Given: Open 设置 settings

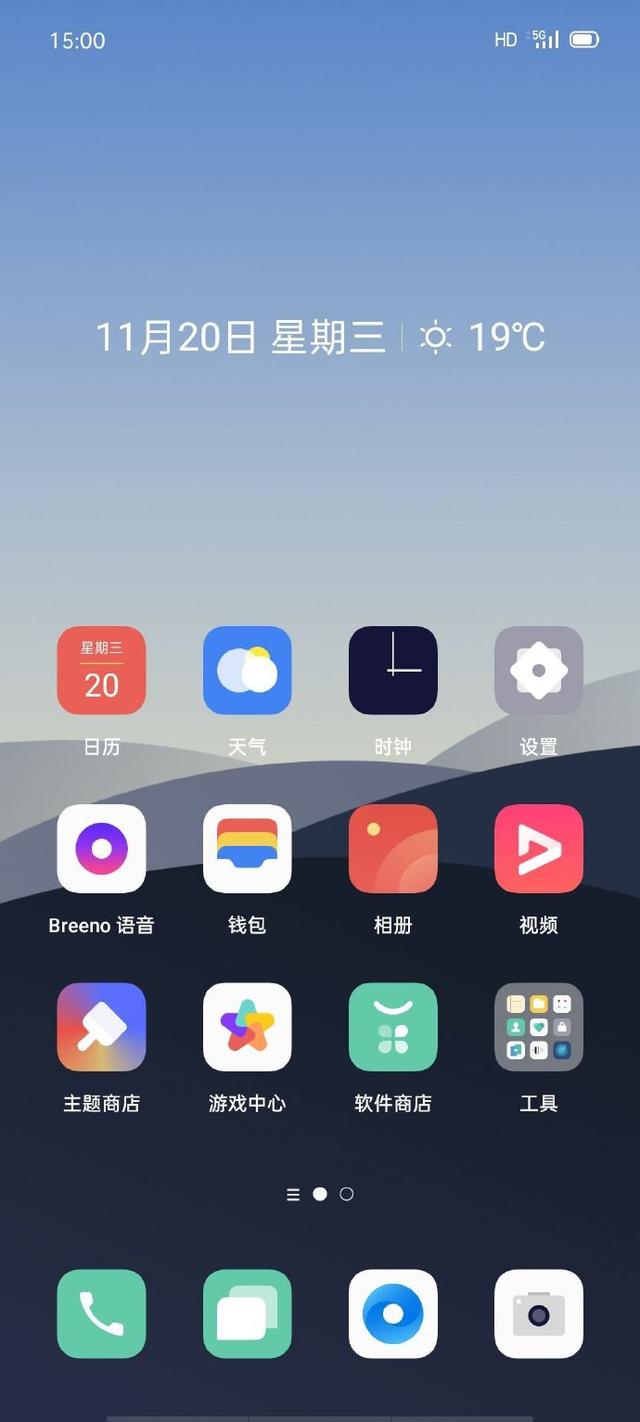Looking at the screenshot, I should (539, 670).
